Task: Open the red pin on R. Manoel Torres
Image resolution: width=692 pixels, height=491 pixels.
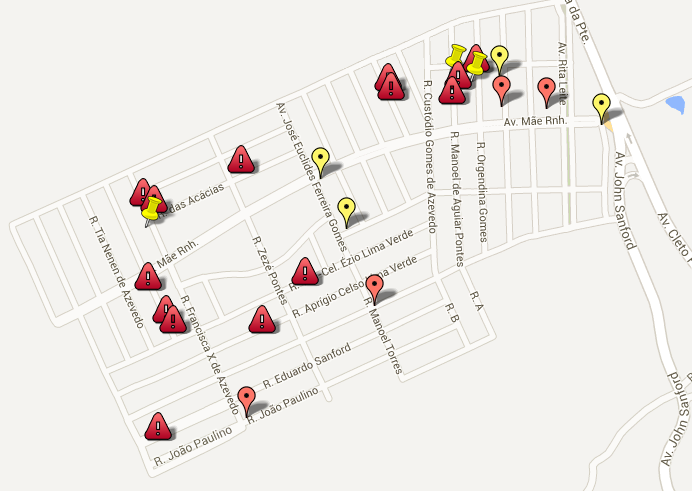Action: tap(374, 287)
